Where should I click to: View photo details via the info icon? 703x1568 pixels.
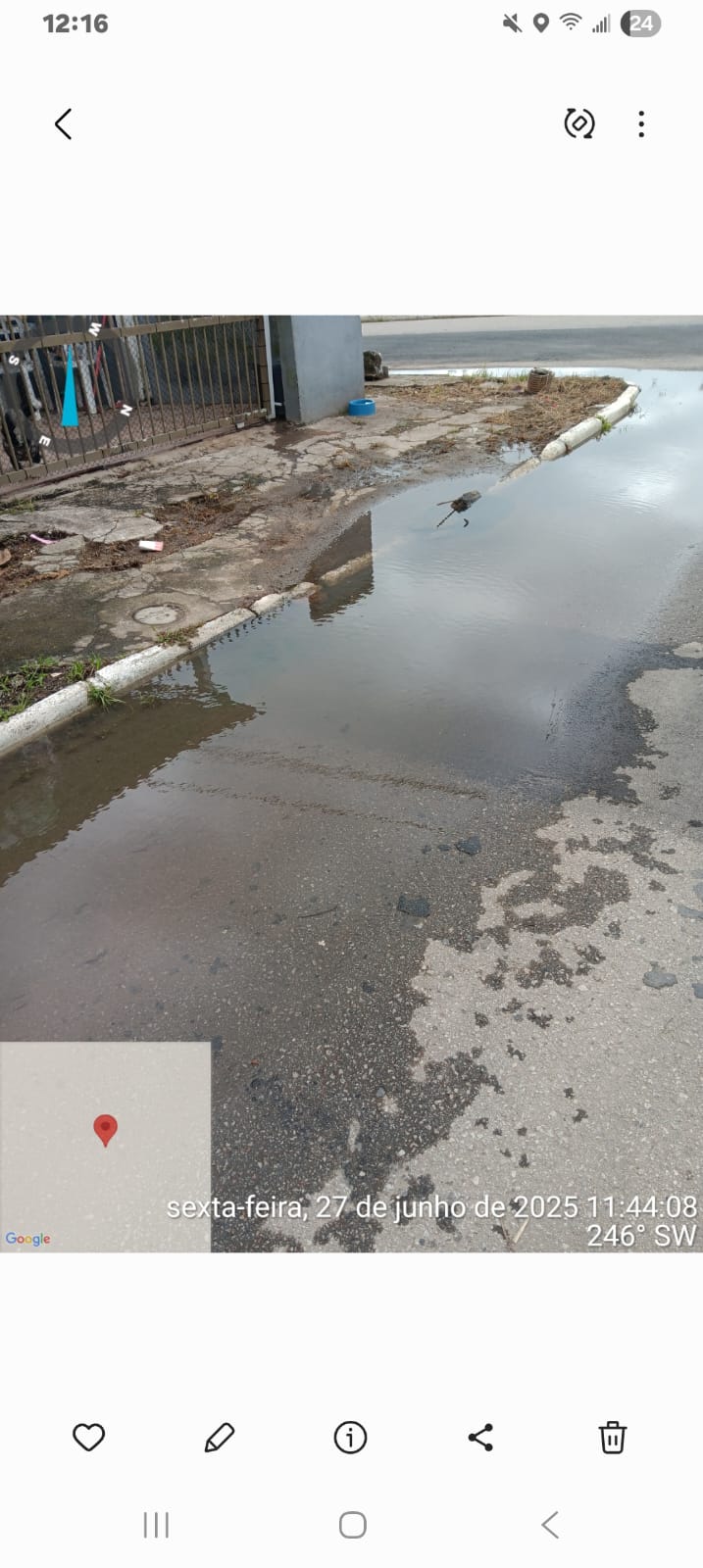(350, 1438)
